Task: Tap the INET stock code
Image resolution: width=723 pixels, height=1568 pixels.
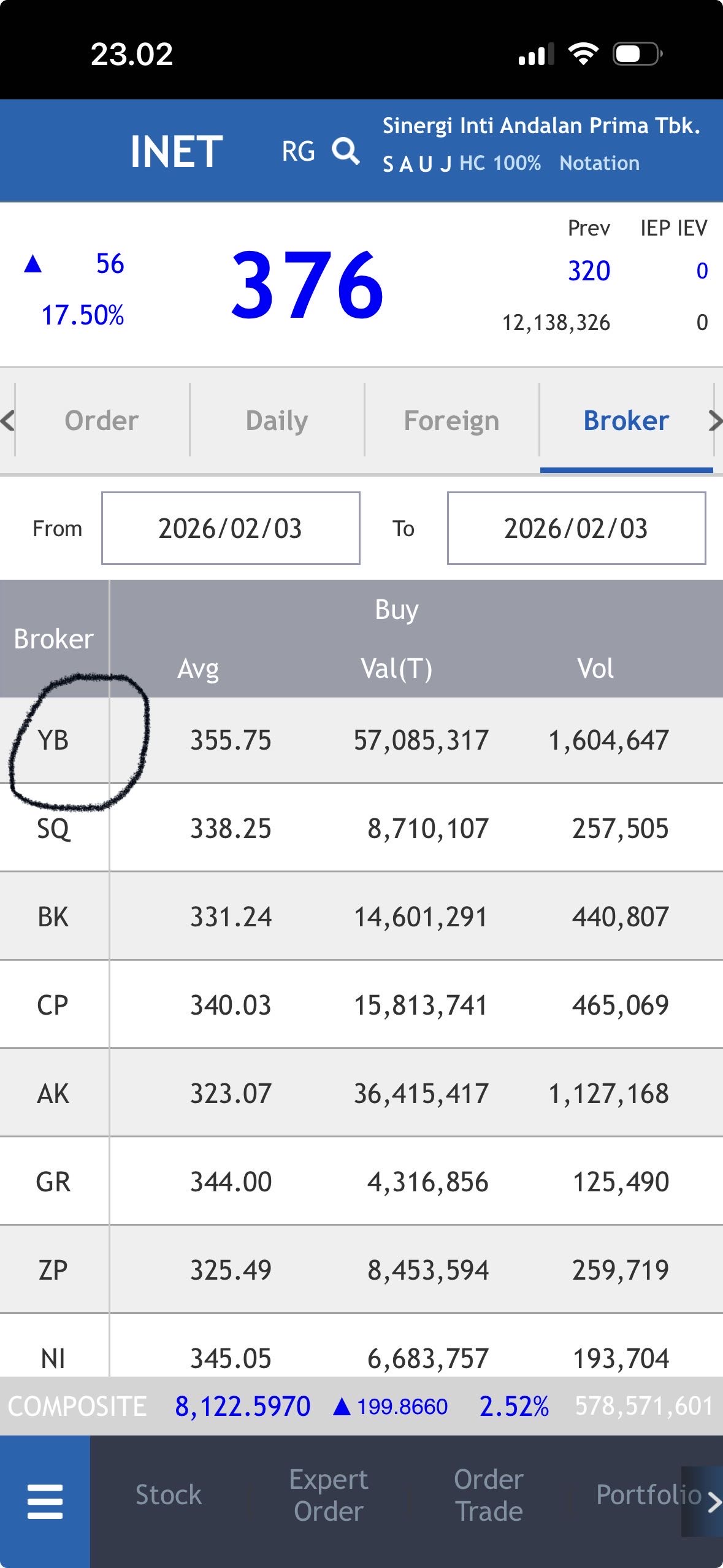Action: click(177, 152)
